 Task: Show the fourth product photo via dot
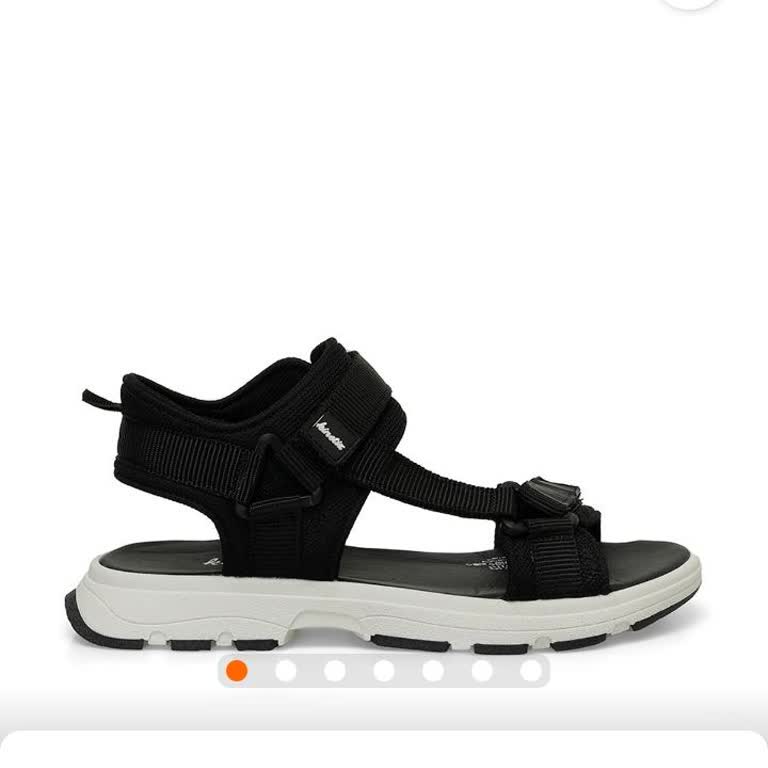(384, 670)
